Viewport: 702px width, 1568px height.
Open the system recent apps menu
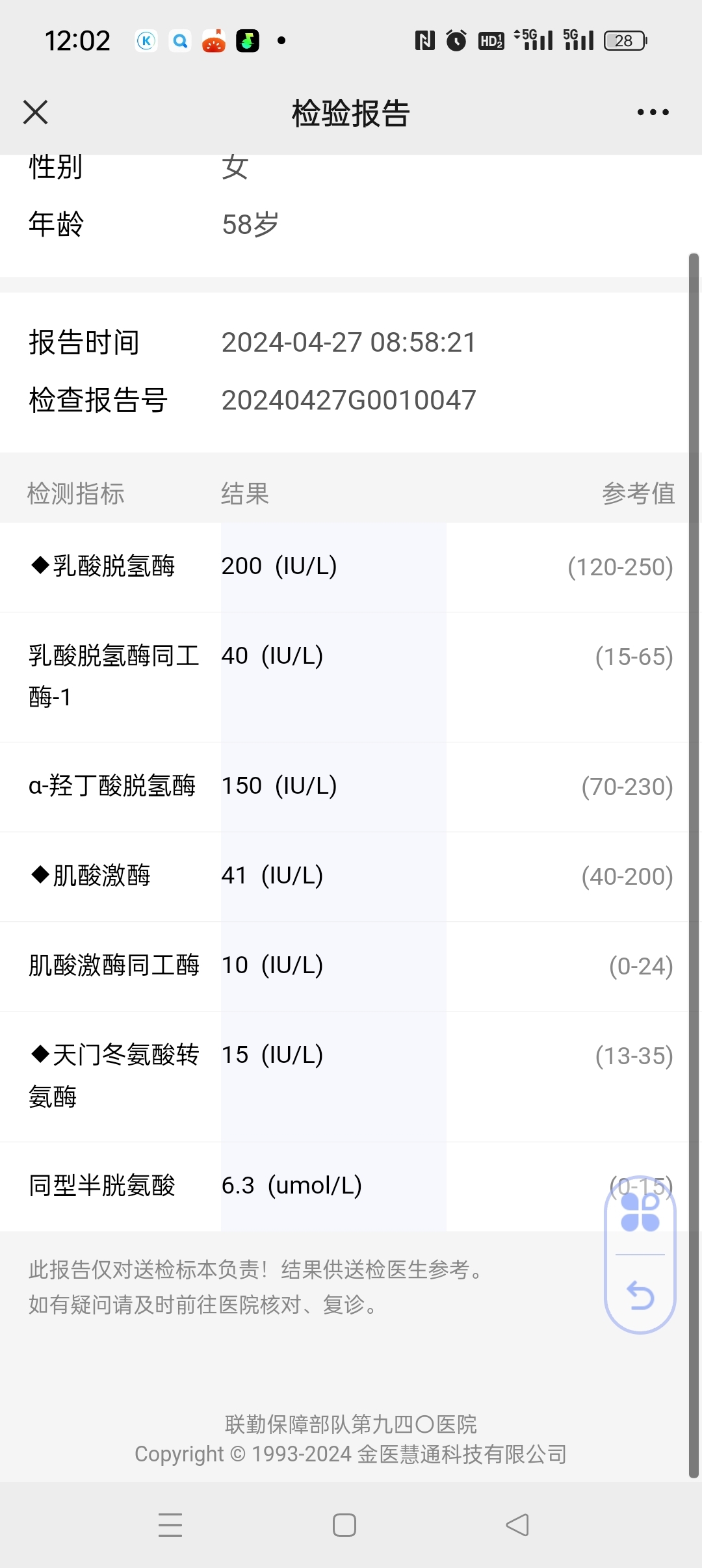coord(170,1524)
